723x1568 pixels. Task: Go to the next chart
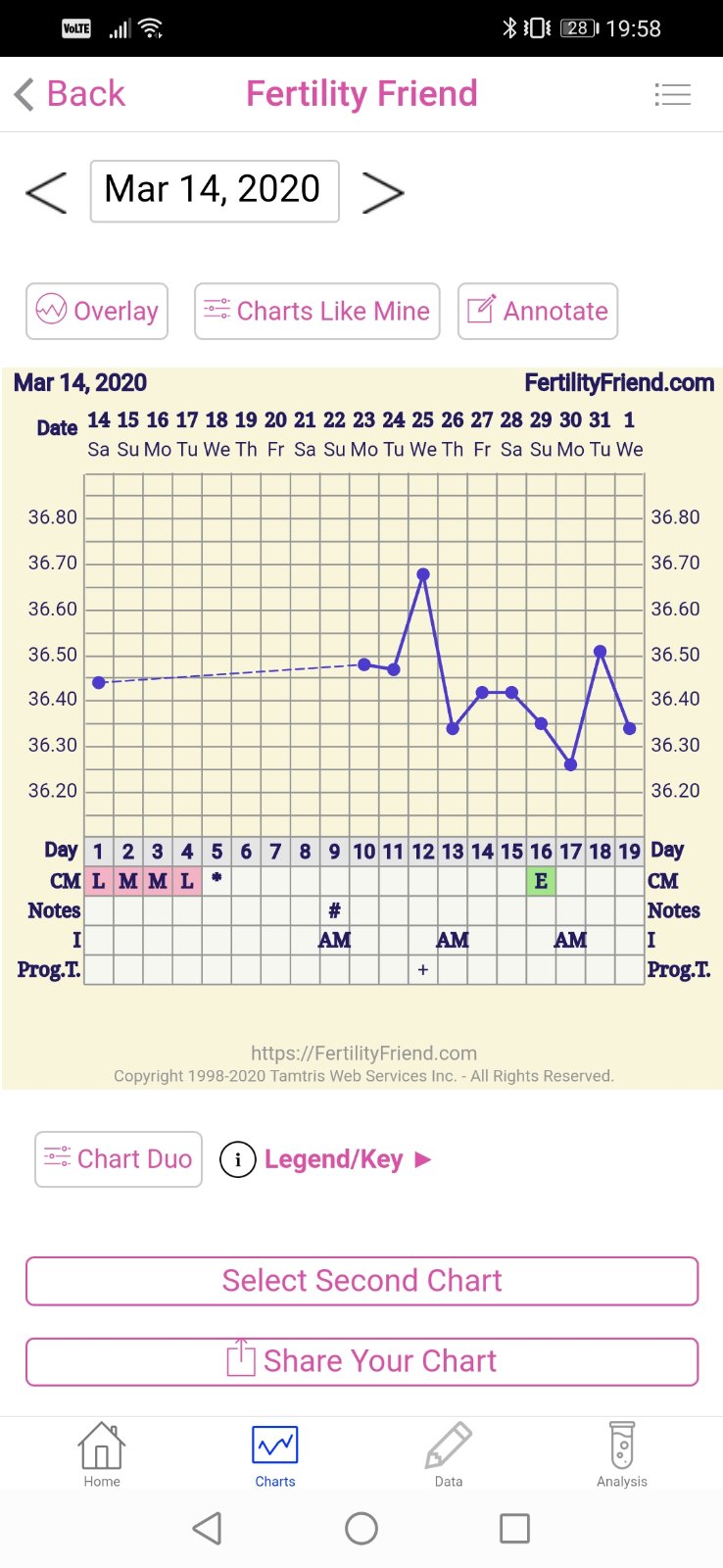pos(382,192)
